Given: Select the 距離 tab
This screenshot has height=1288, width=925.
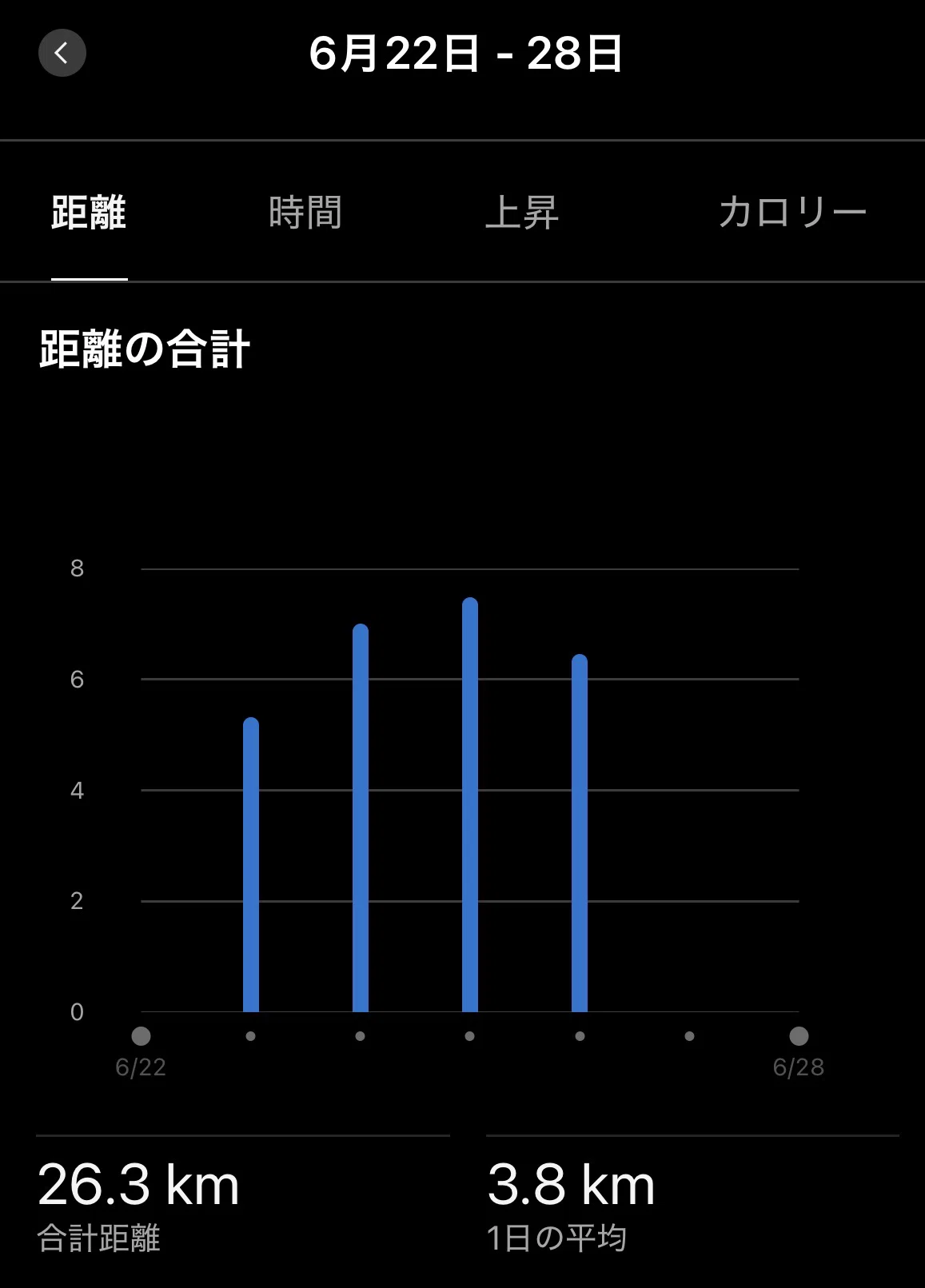Looking at the screenshot, I should pyautogui.click(x=89, y=213).
